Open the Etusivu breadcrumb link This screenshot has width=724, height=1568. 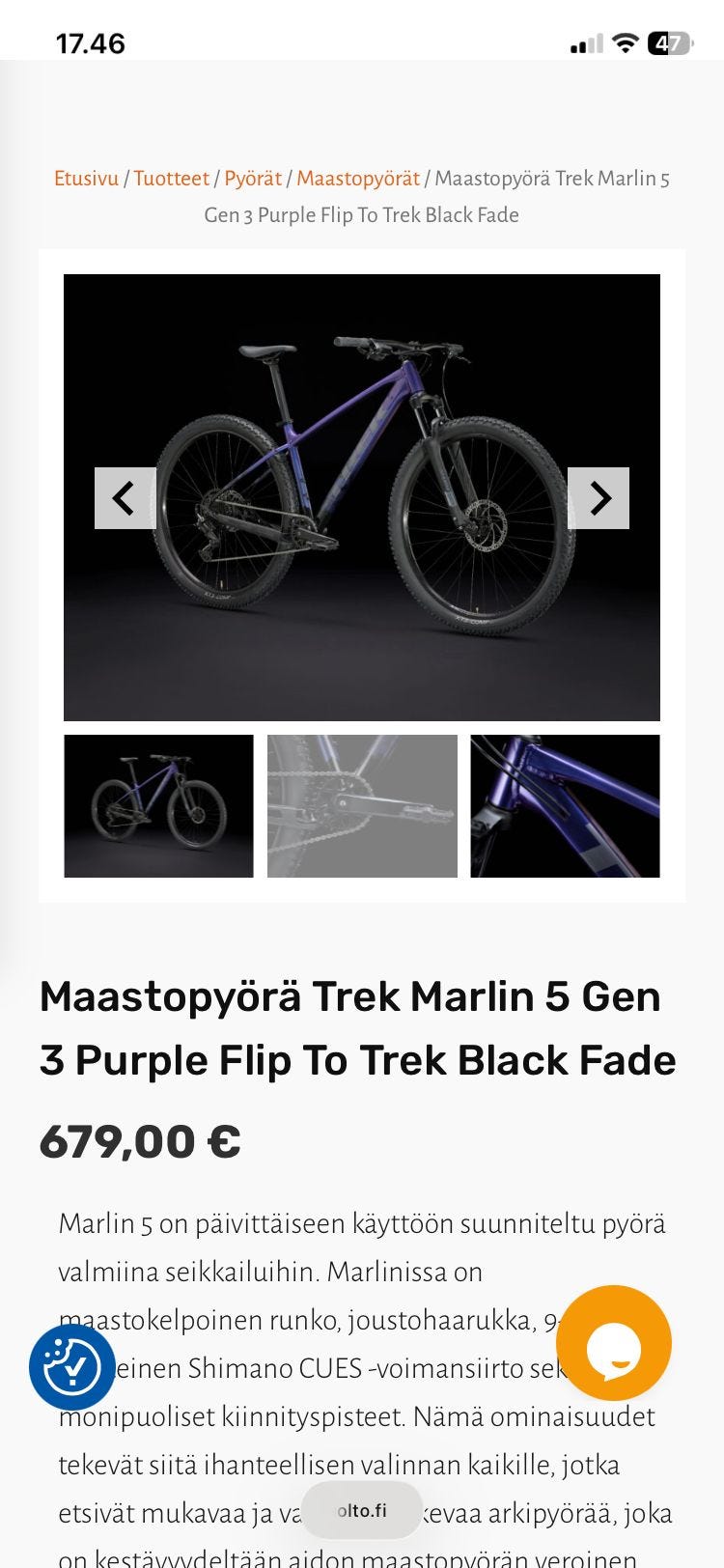tap(86, 179)
